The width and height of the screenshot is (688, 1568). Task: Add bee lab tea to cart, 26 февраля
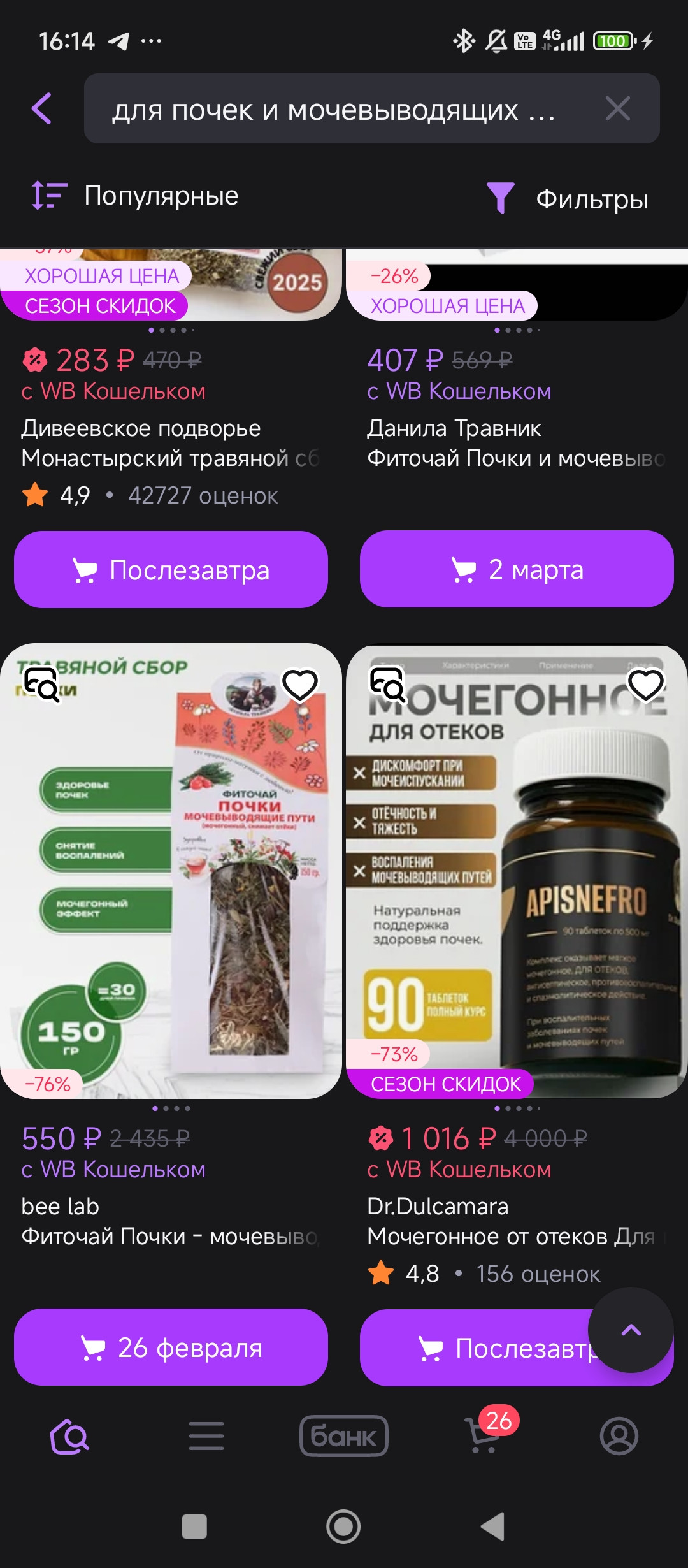171,1347
